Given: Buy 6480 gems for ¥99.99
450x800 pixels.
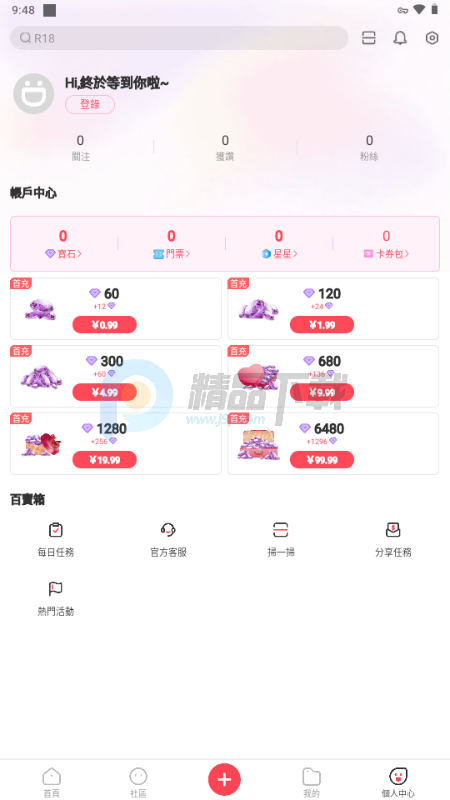Looking at the screenshot, I should (x=322, y=460).
